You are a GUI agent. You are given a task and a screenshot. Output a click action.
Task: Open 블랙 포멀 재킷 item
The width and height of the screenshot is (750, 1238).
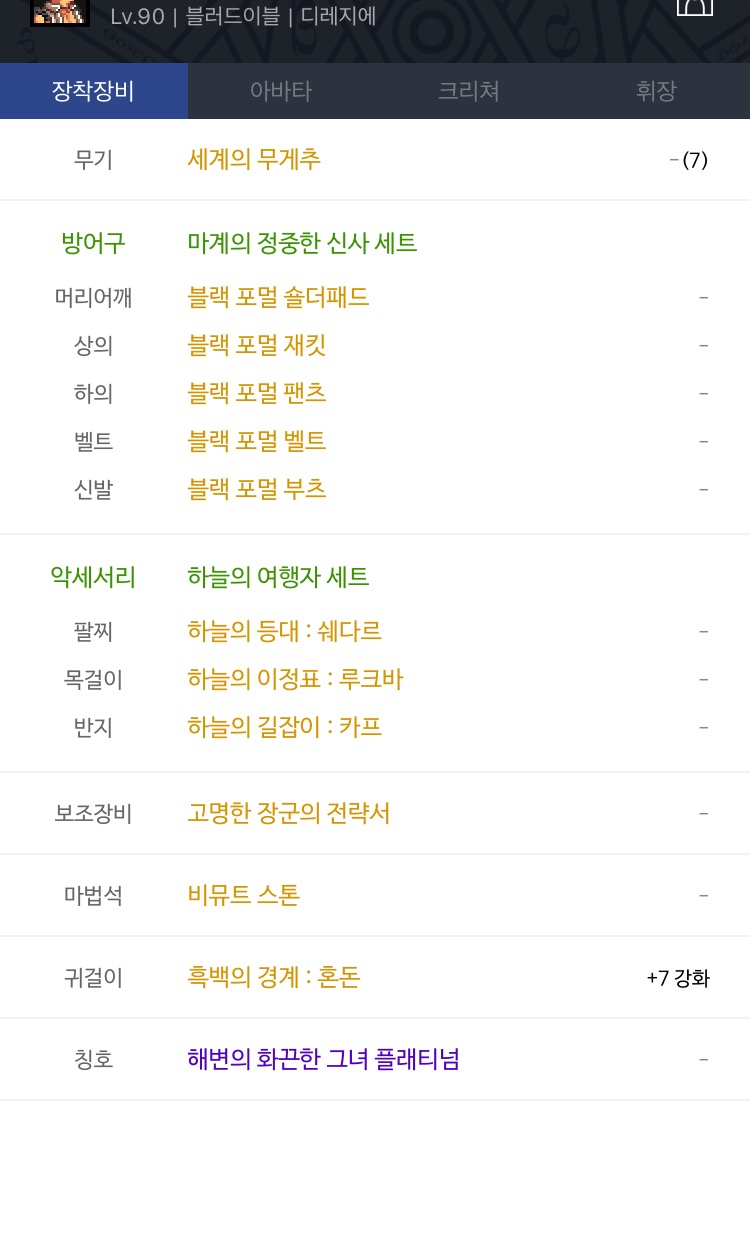pyautogui.click(x=257, y=345)
